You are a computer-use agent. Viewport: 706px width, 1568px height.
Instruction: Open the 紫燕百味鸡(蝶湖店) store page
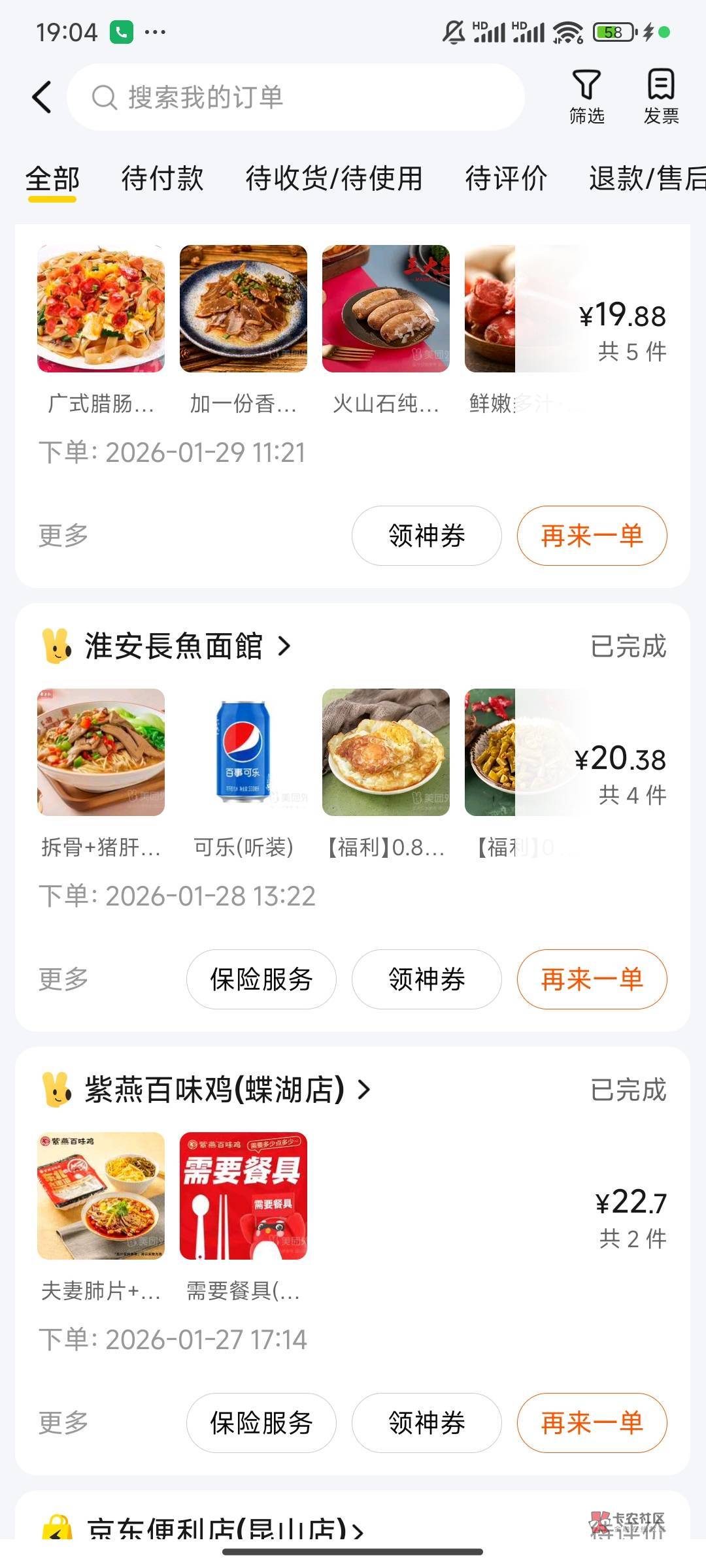(214, 1090)
